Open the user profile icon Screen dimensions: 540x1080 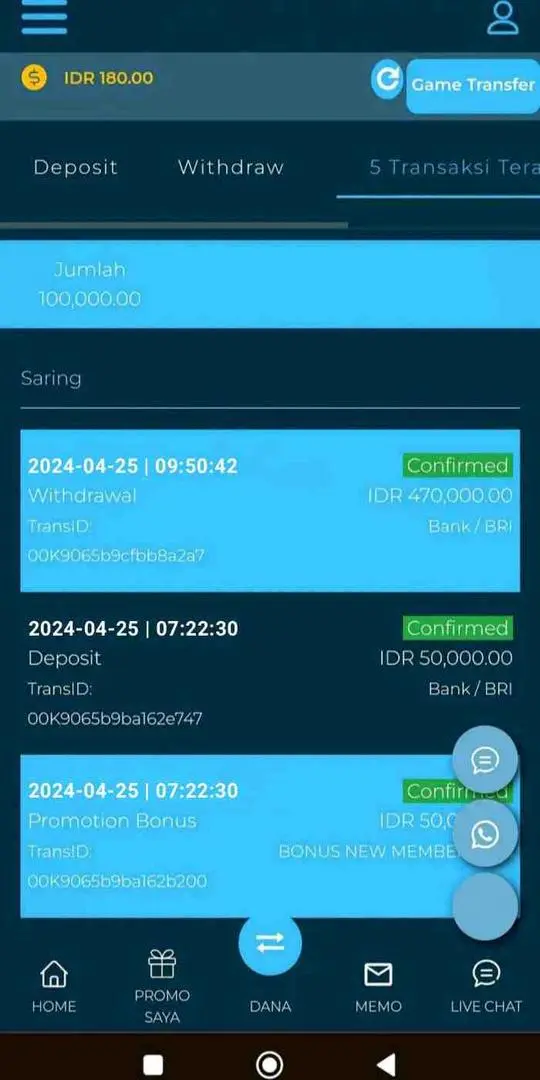point(503,17)
